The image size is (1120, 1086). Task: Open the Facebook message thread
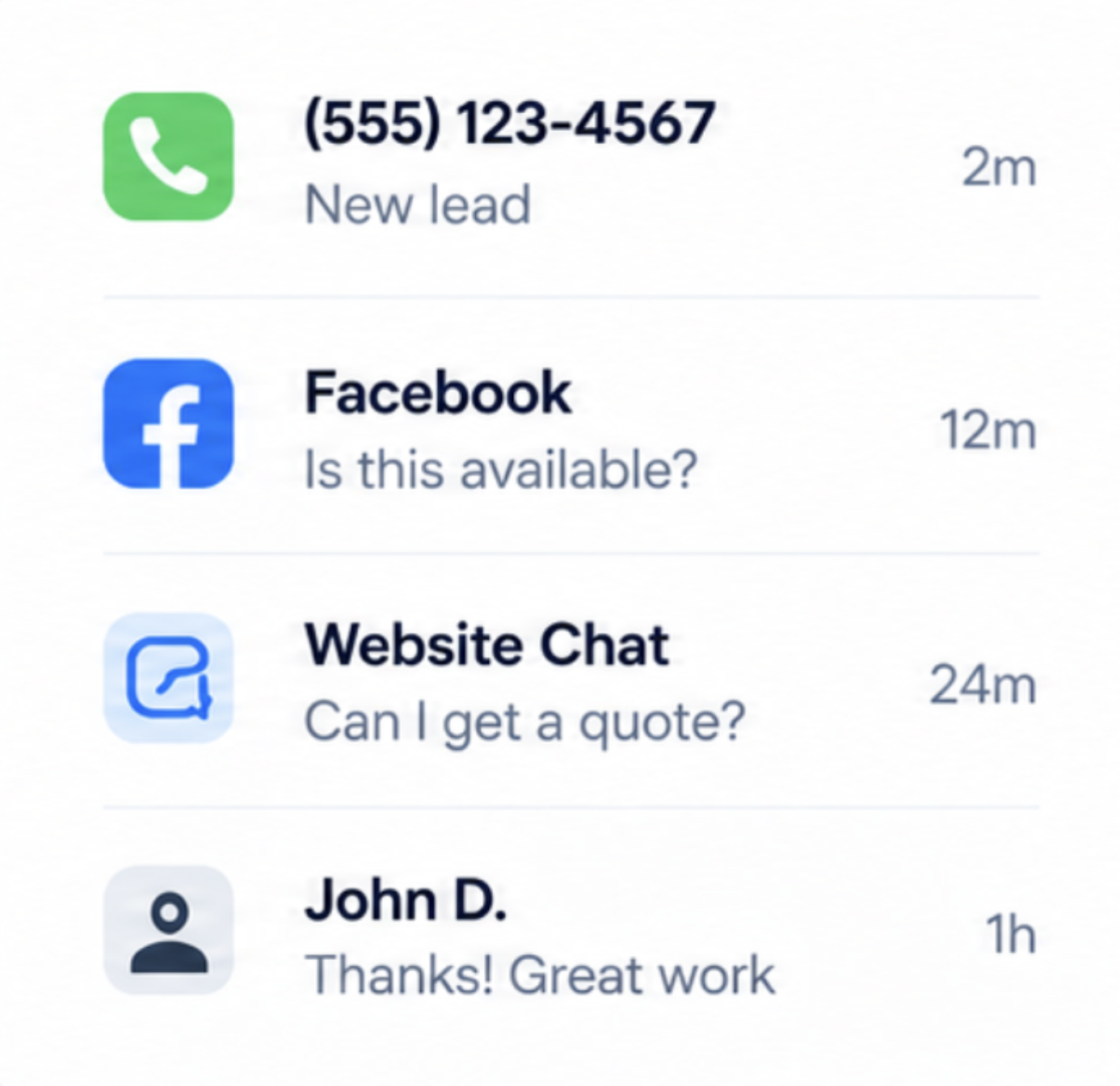coord(571,426)
